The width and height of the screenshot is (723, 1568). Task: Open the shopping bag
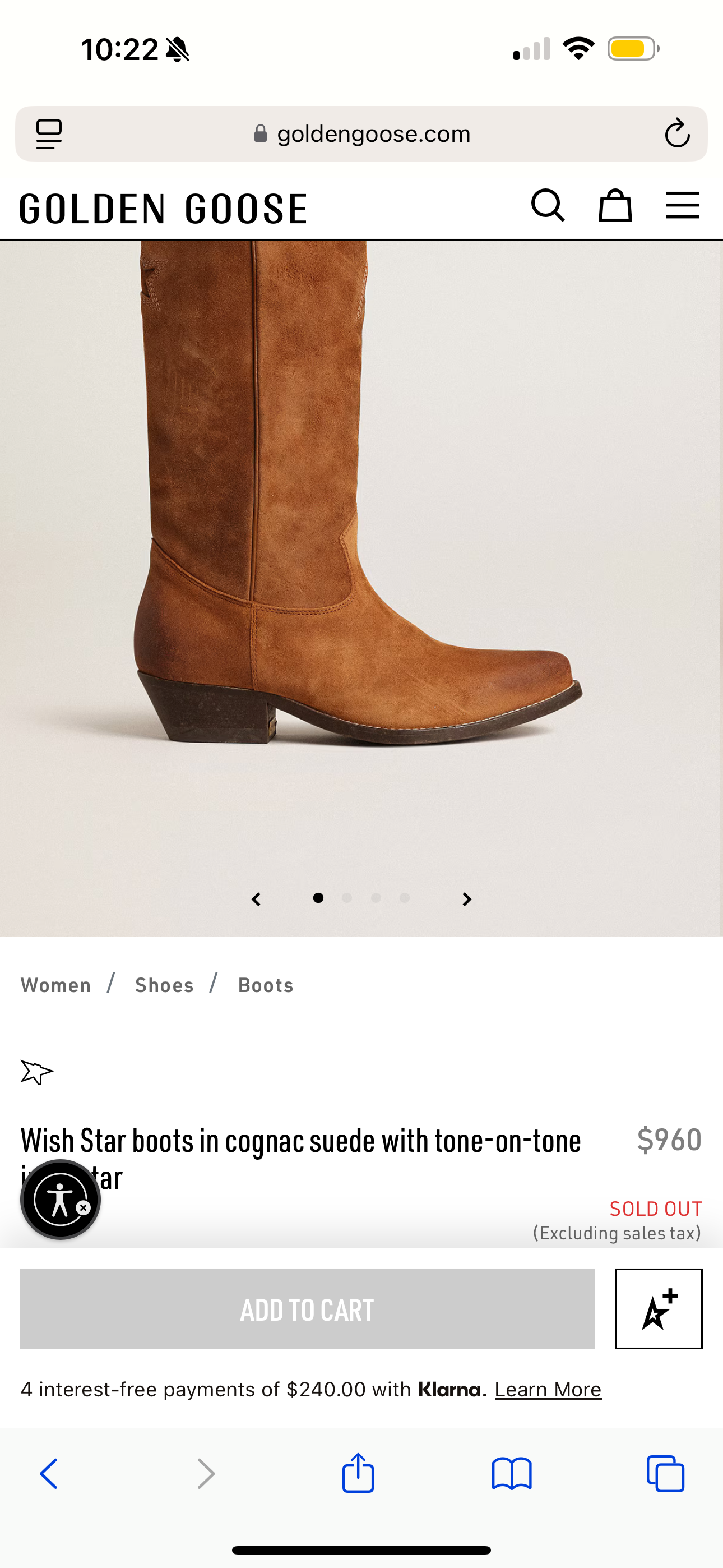click(x=615, y=206)
